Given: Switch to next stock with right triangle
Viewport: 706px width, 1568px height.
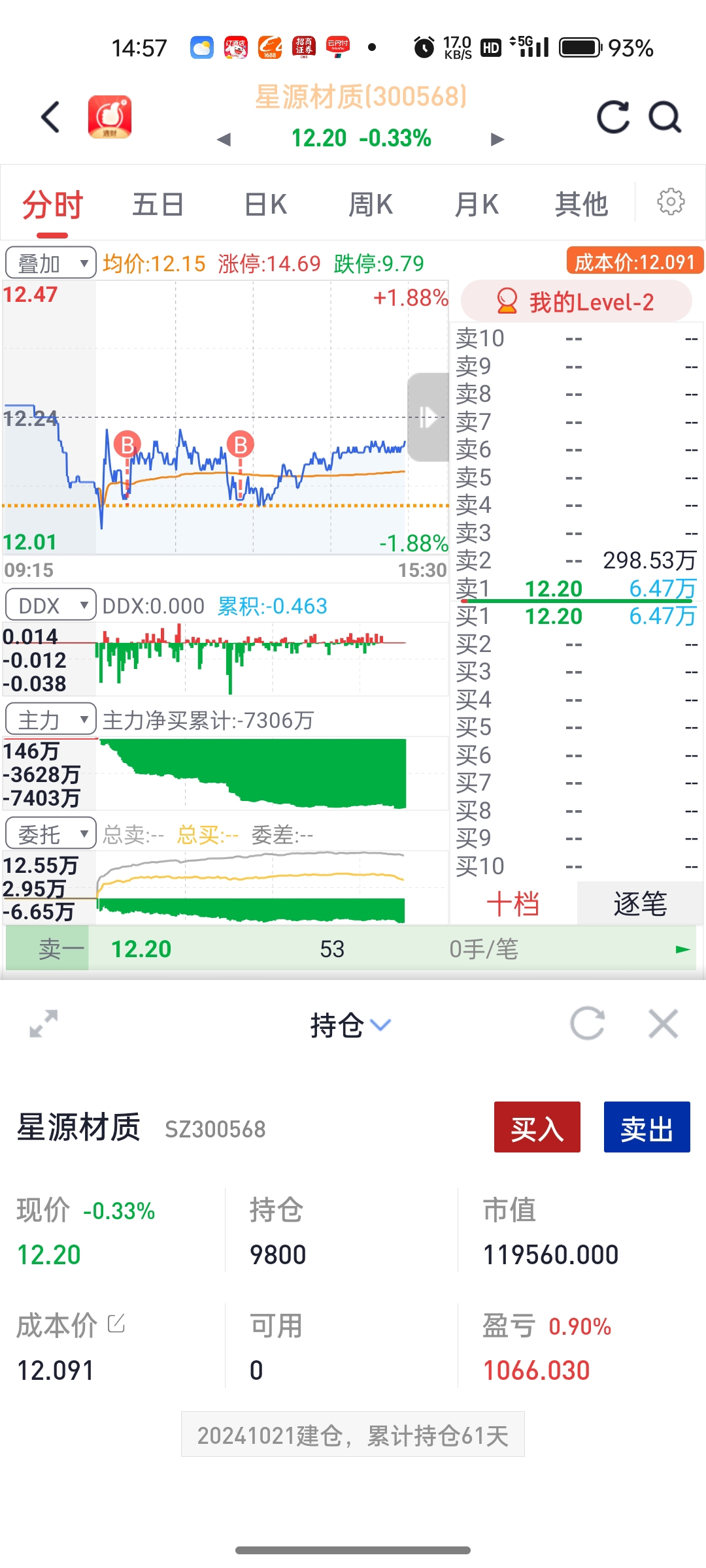Looking at the screenshot, I should [x=497, y=139].
